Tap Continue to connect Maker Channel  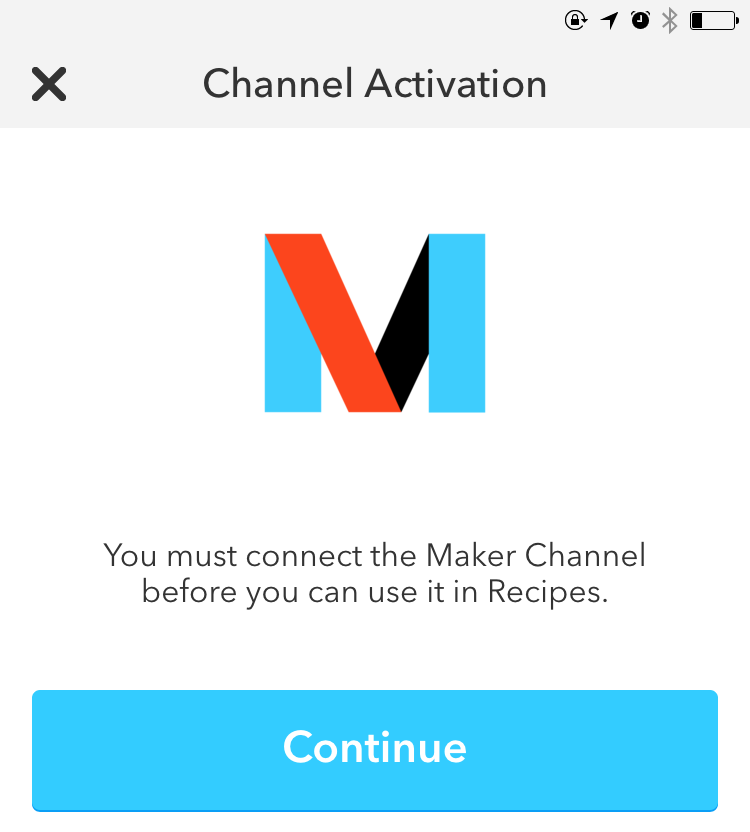(375, 748)
